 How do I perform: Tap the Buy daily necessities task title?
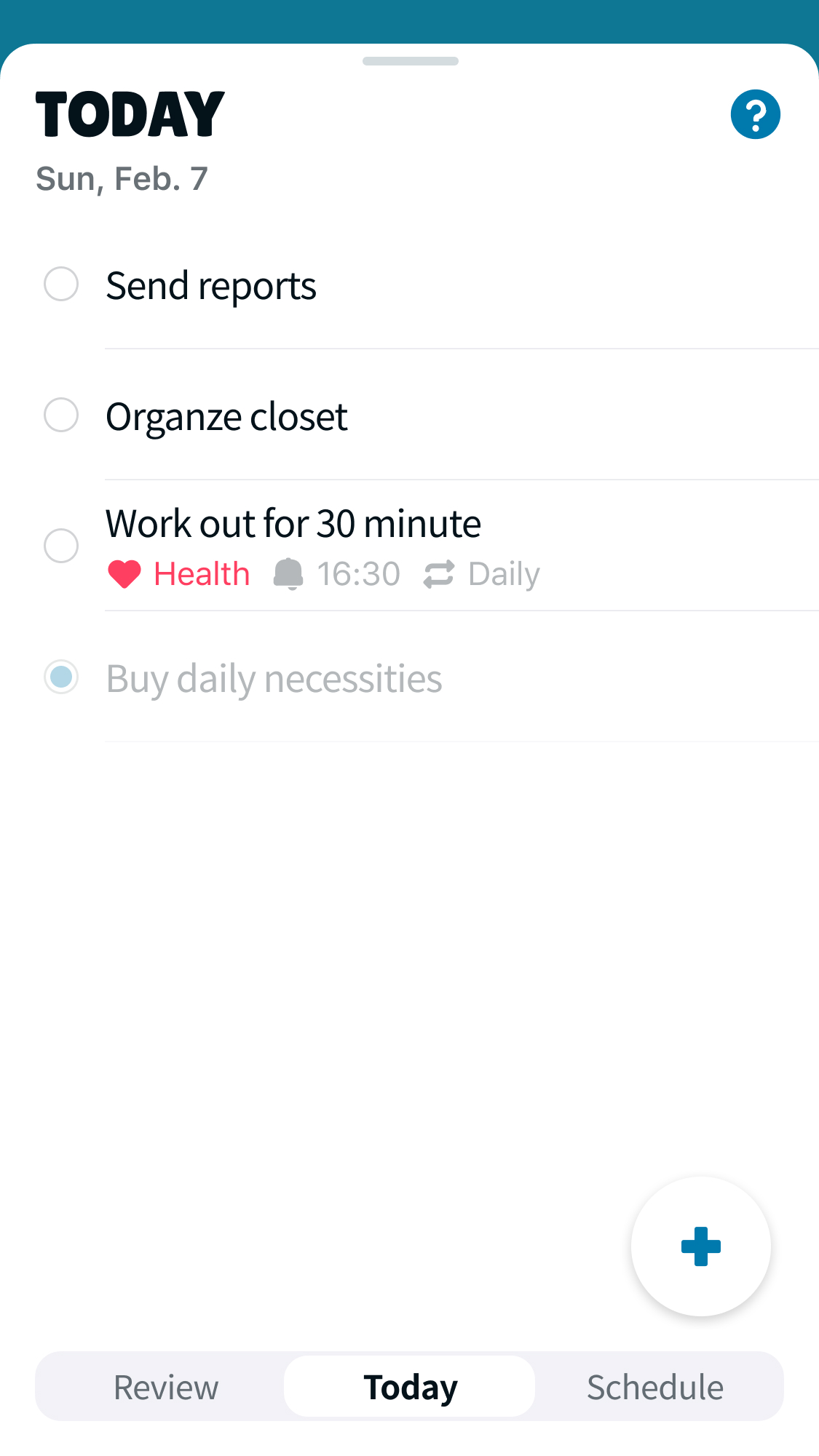pyautogui.click(x=274, y=677)
